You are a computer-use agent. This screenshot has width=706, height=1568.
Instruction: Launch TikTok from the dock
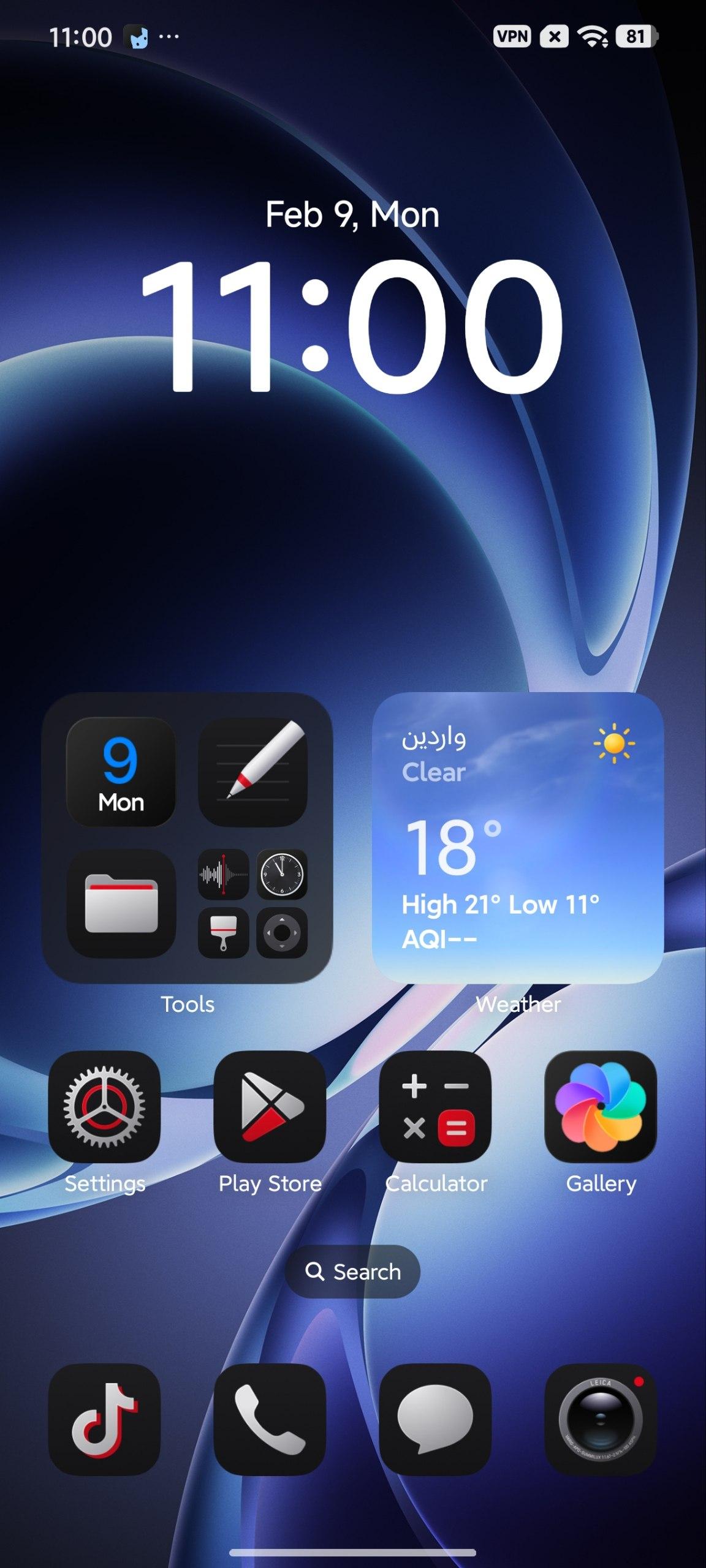pos(104,1419)
